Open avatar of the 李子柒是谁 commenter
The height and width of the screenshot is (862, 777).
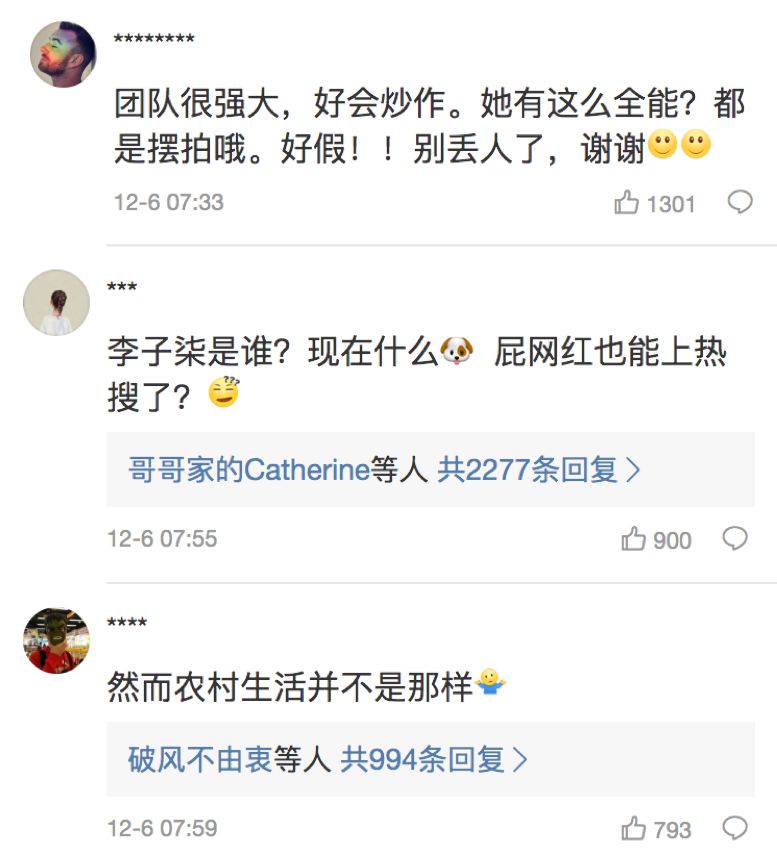click(x=57, y=302)
